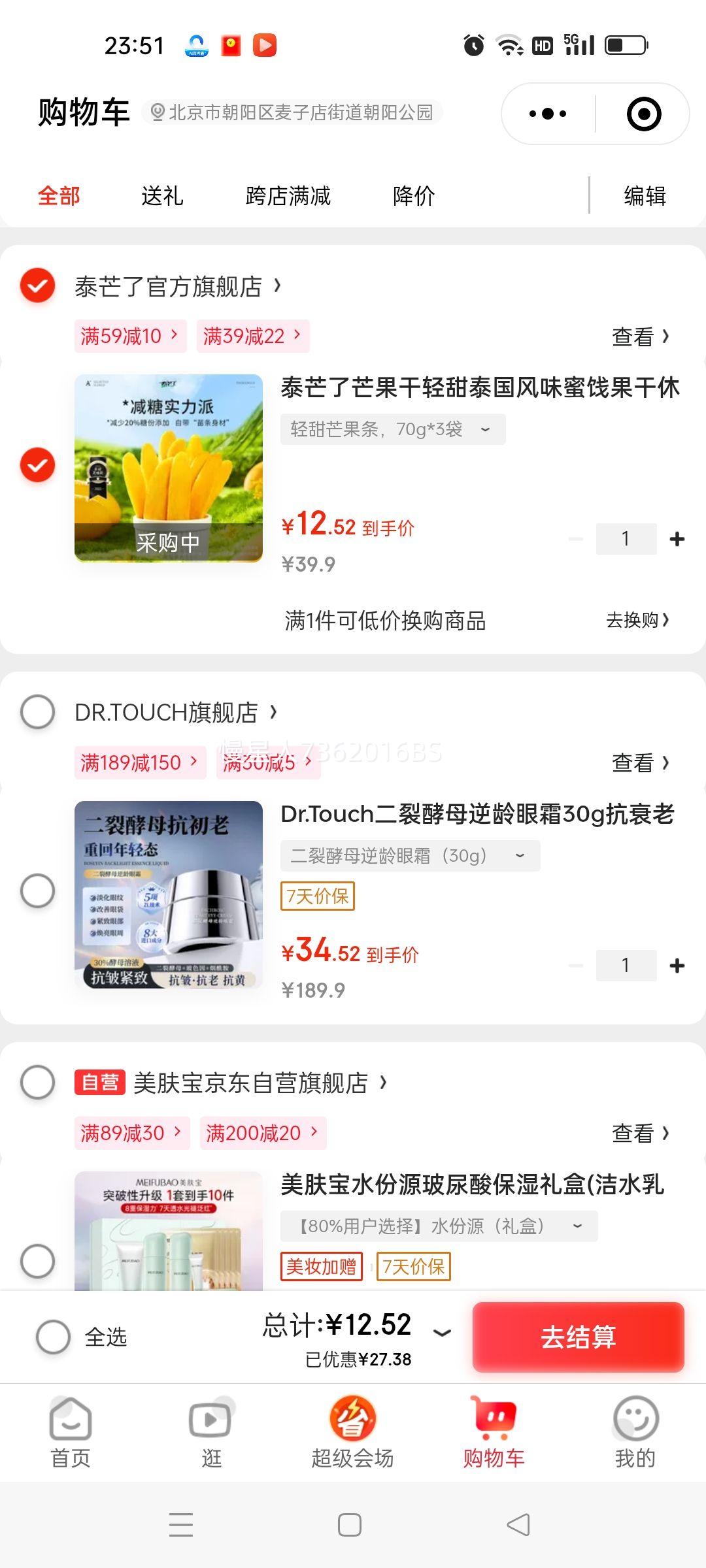706x1568 pixels.
Task: Go to the 首页 tab
Action: coord(71,1431)
